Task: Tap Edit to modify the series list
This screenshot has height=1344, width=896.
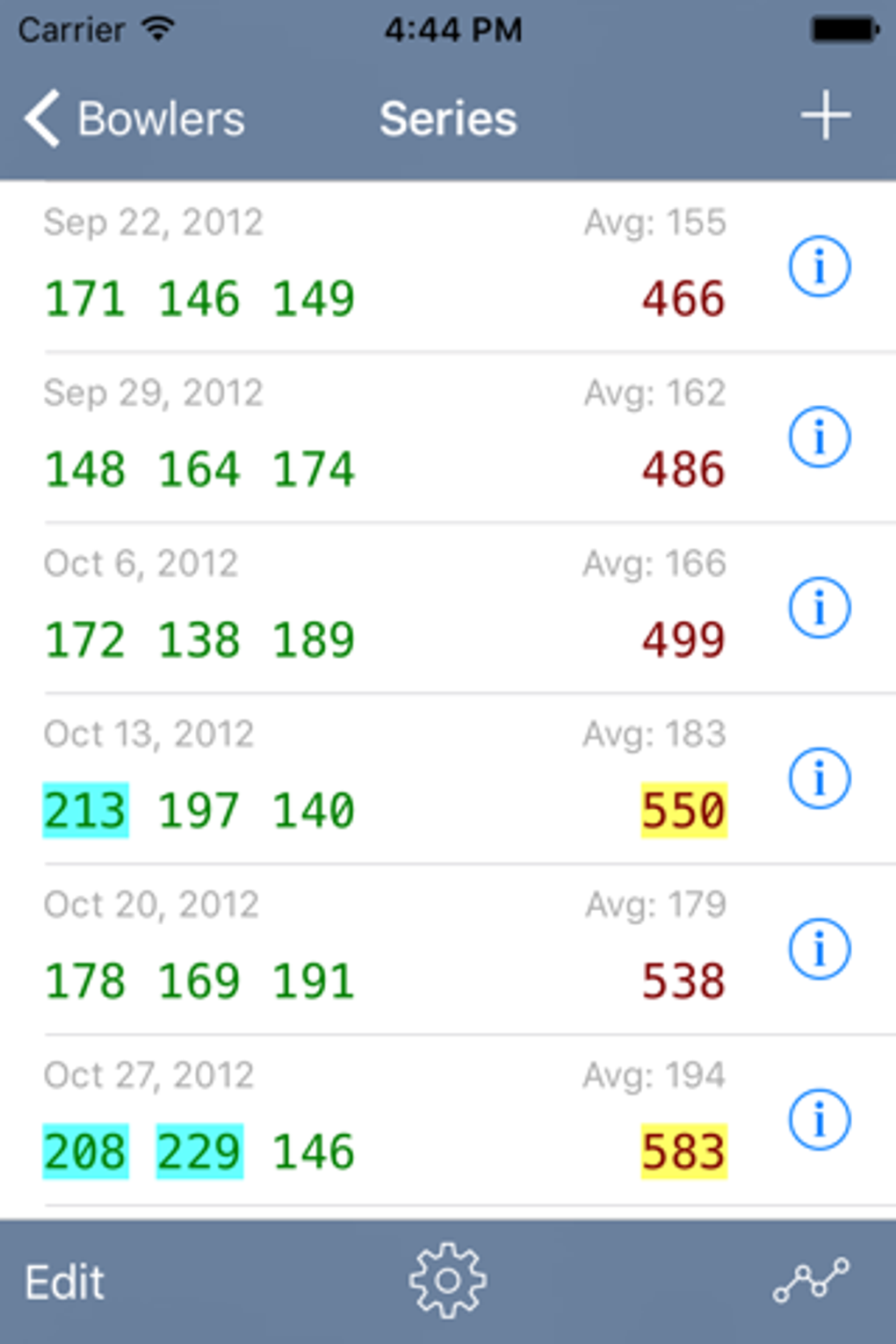Action: pos(65,1282)
